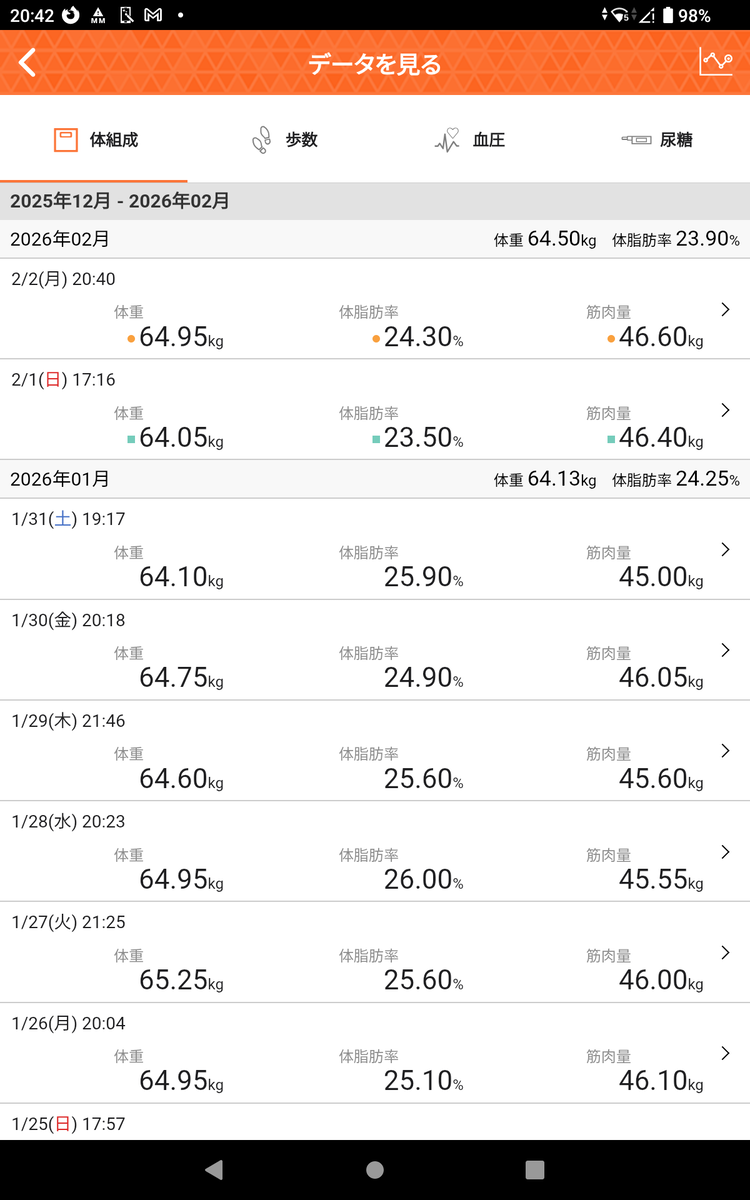Switch to the 血圧 tab
The width and height of the screenshot is (750, 1200).
[x=469, y=140]
